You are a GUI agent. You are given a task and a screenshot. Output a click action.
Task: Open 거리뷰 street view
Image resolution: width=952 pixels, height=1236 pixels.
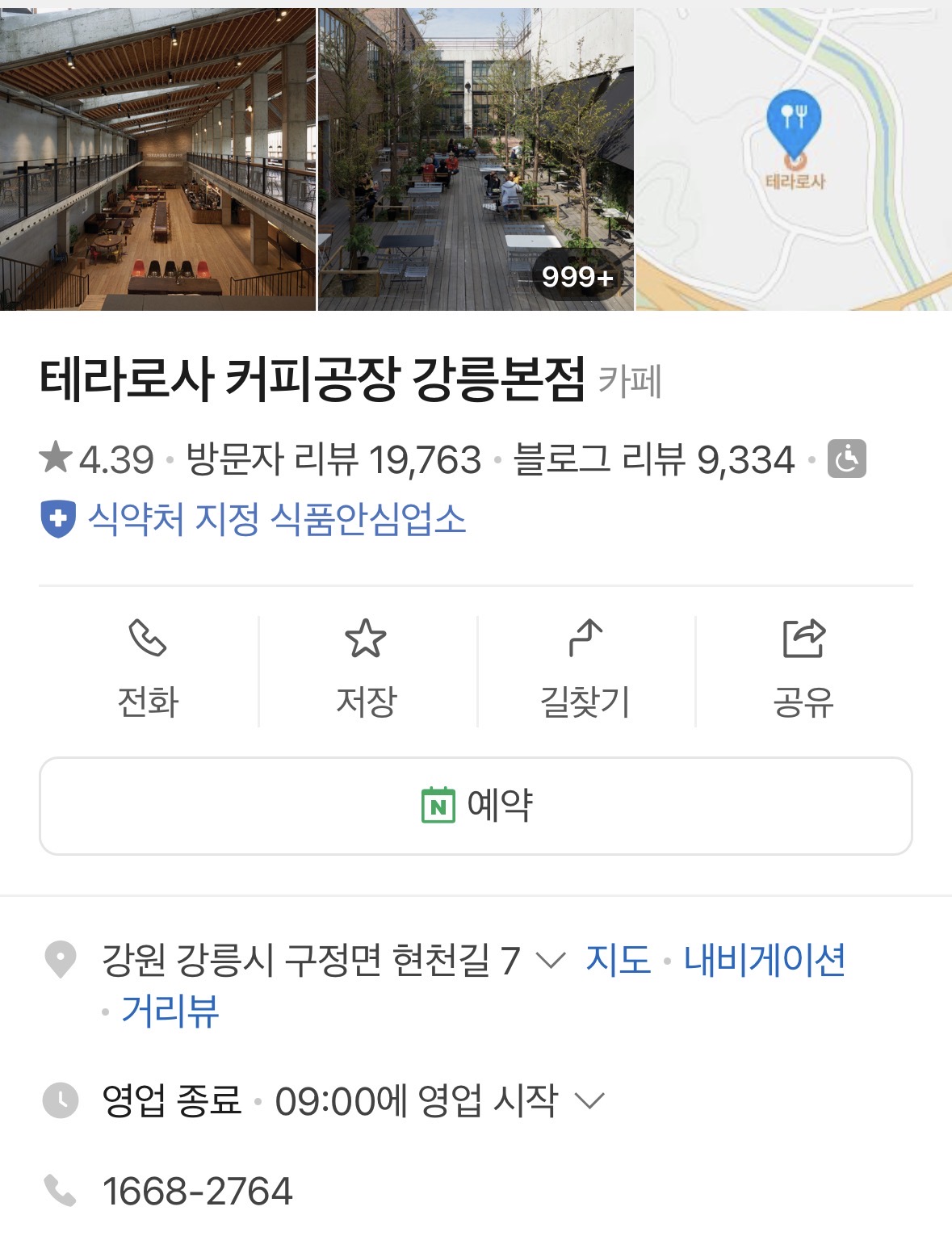tap(170, 1011)
